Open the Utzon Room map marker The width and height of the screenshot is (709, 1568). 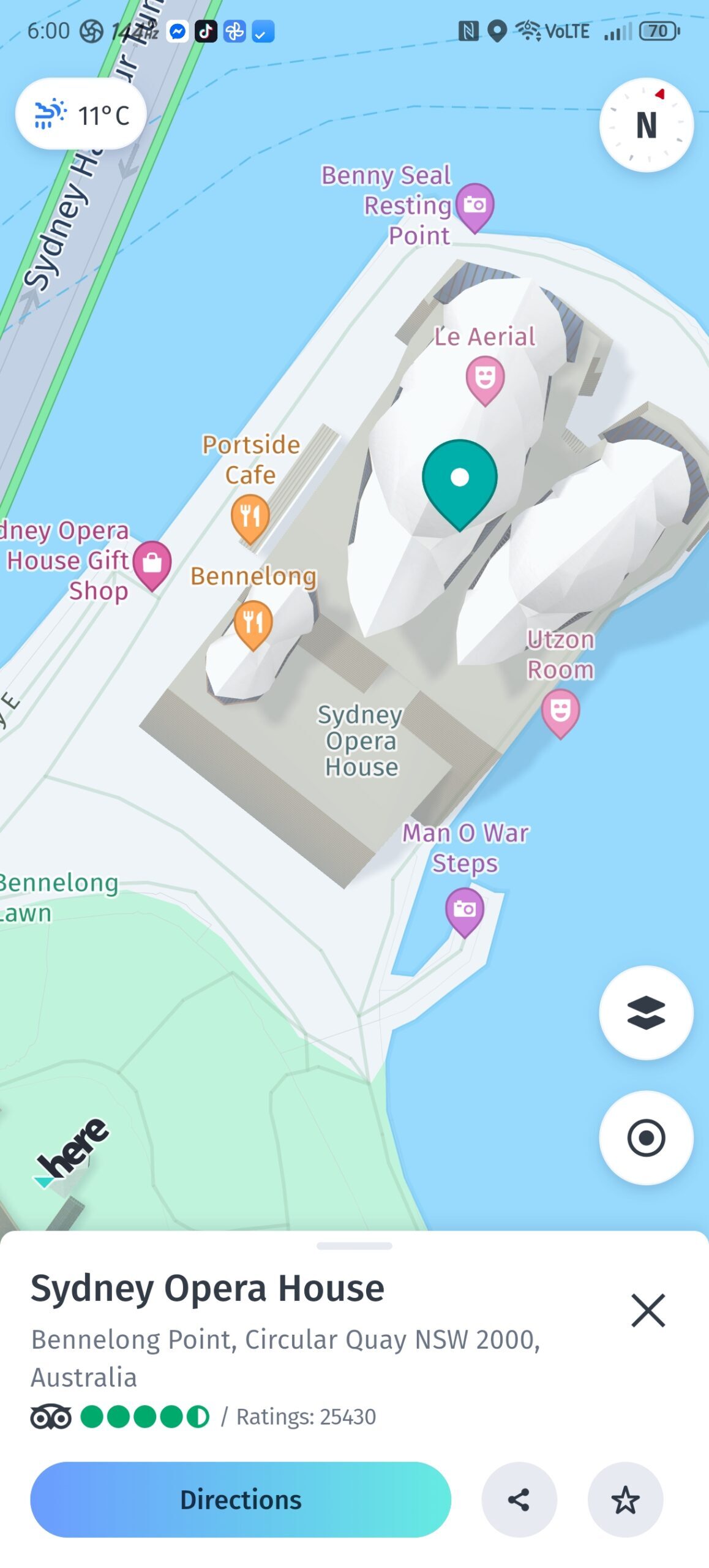[560, 712]
